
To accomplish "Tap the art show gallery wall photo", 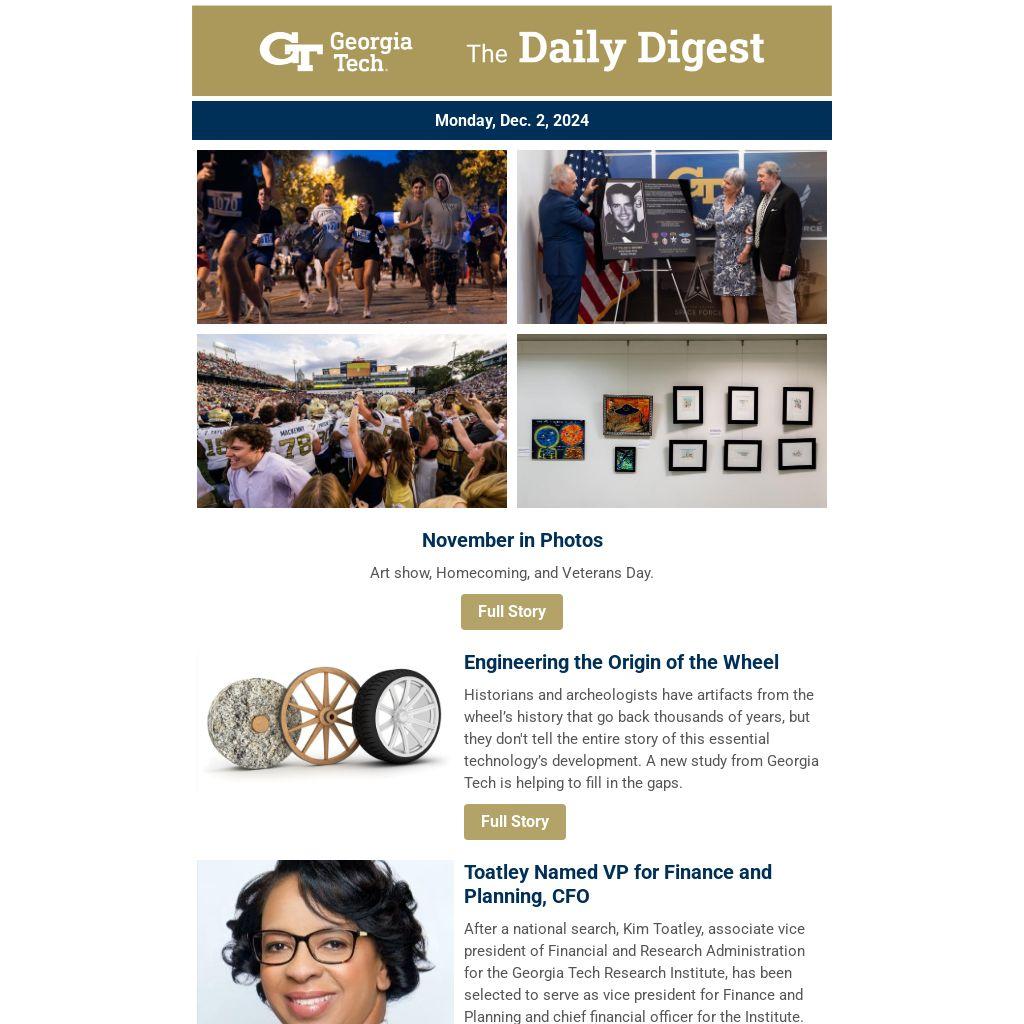I will point(671,421).
